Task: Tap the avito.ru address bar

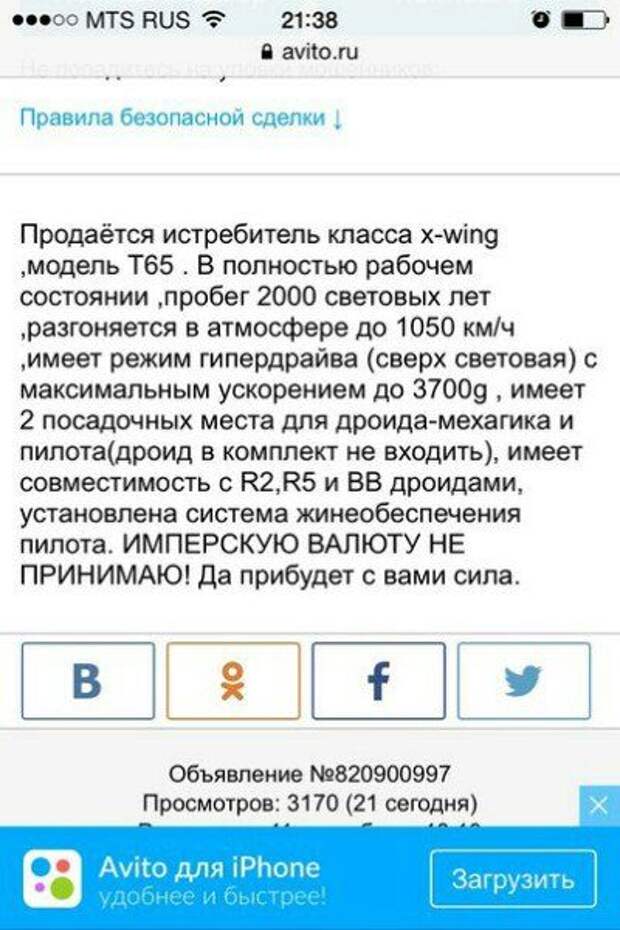Action: point(309,50)
